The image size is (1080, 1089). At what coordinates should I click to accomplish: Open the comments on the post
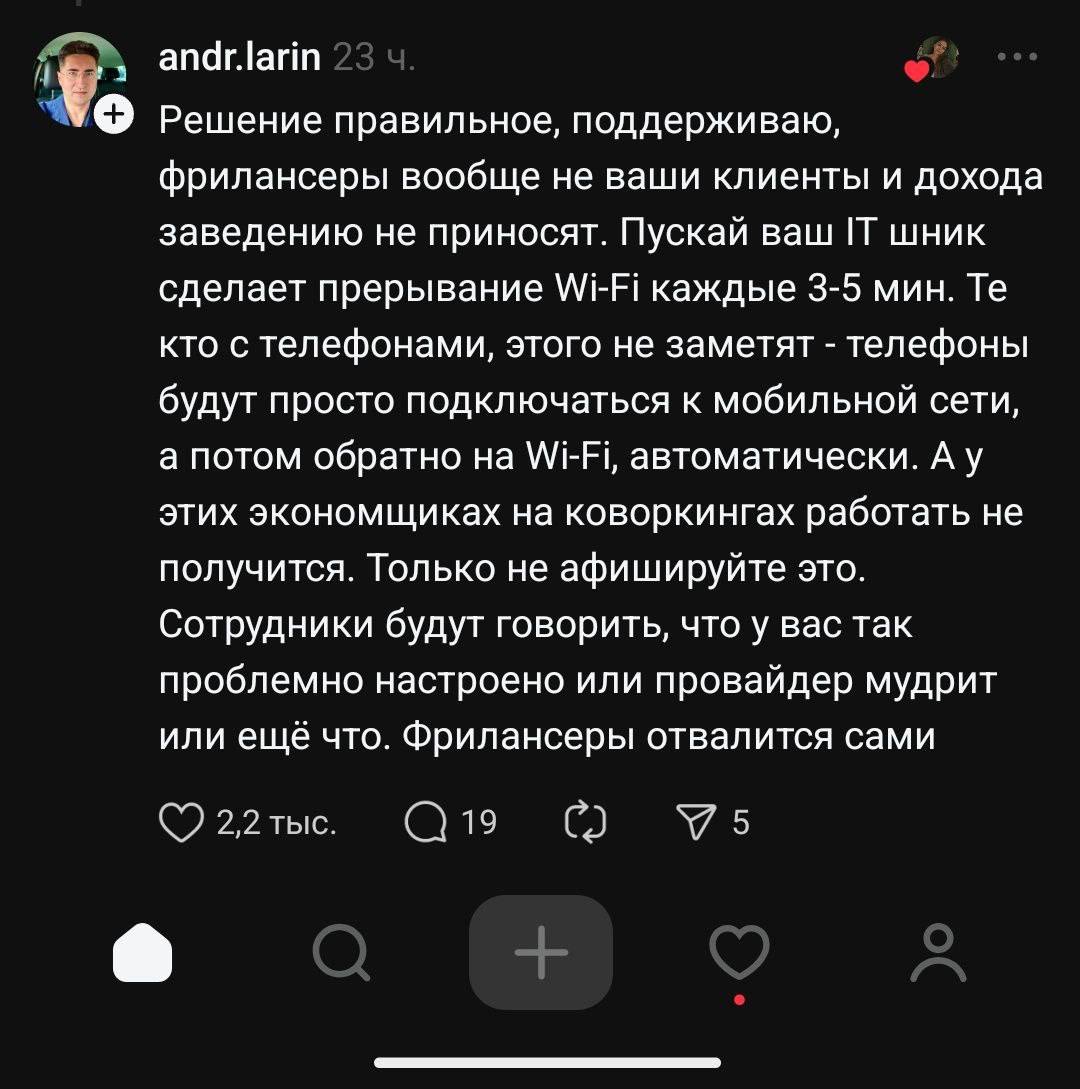[427, 822]
